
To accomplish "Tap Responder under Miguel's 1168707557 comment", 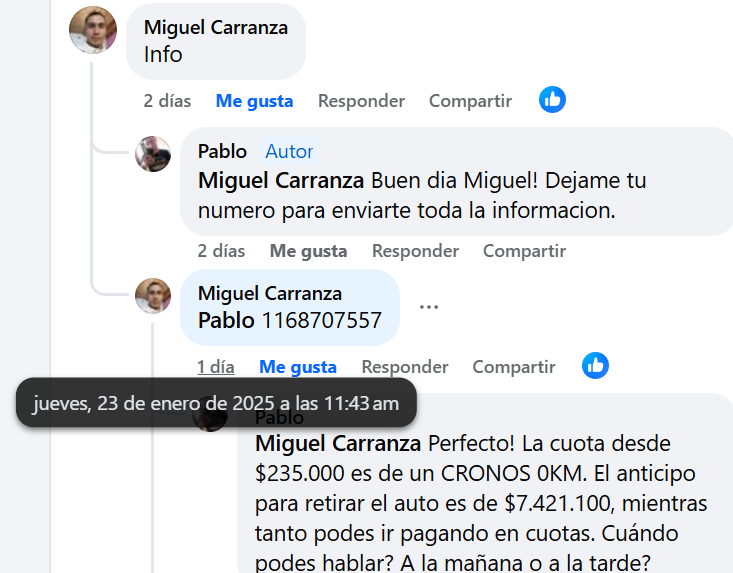I will point(405,367).
